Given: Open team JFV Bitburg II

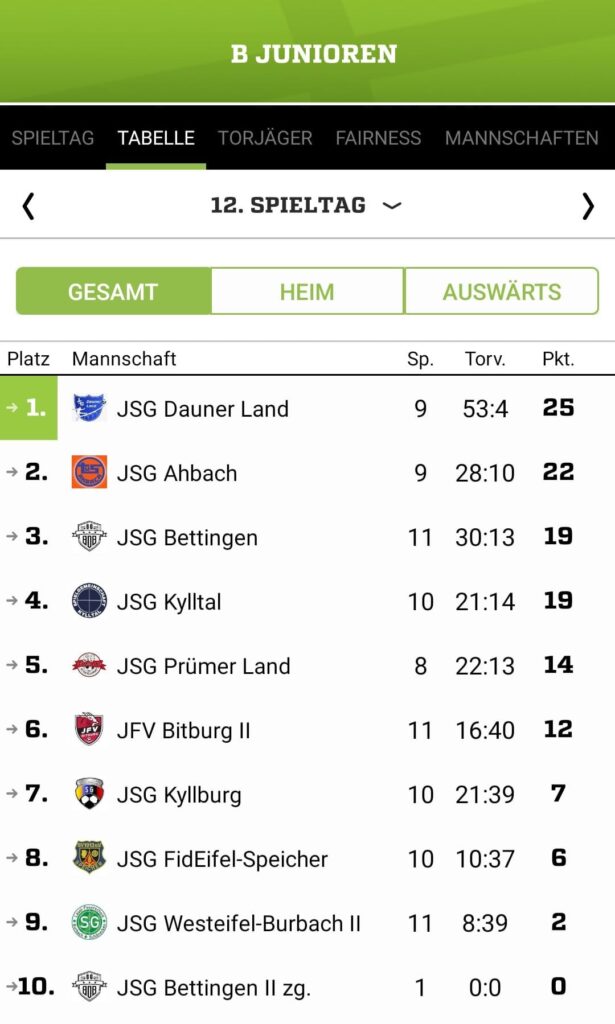Looking at the screenshot, I should click(308, 729).
